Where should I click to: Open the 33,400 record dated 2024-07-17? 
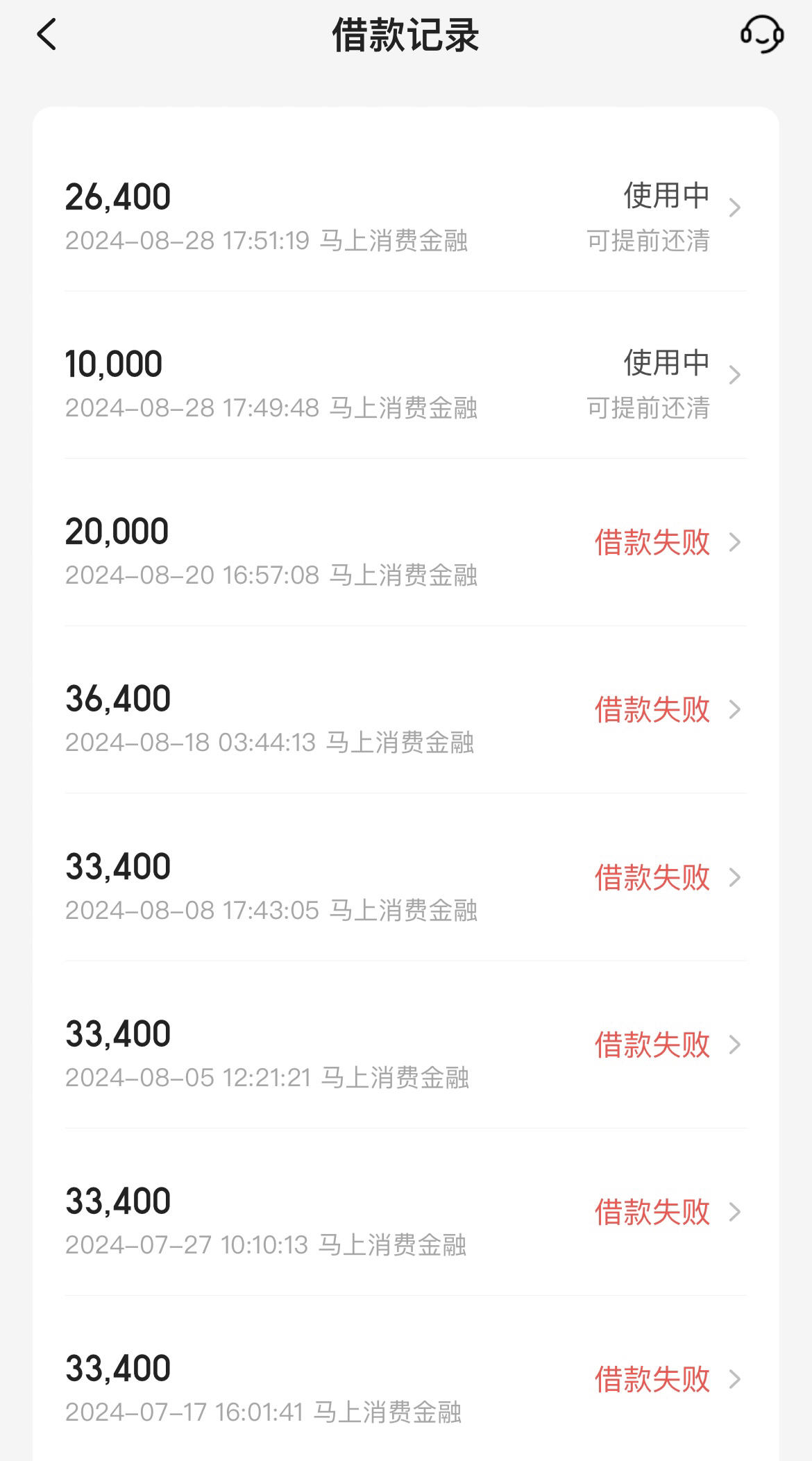tap(406, 1379)
